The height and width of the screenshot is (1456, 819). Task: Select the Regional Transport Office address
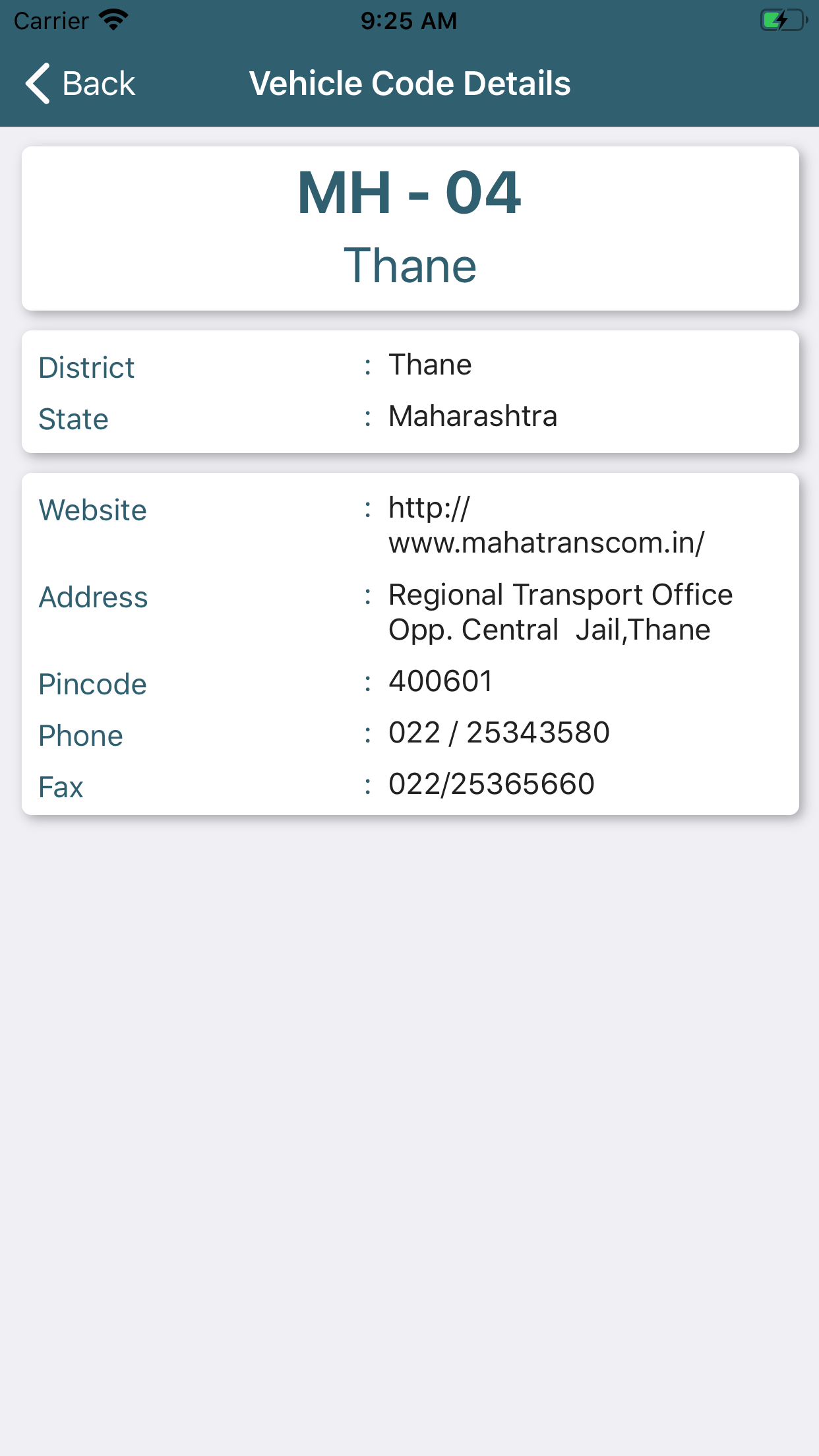tap(560, 611)
